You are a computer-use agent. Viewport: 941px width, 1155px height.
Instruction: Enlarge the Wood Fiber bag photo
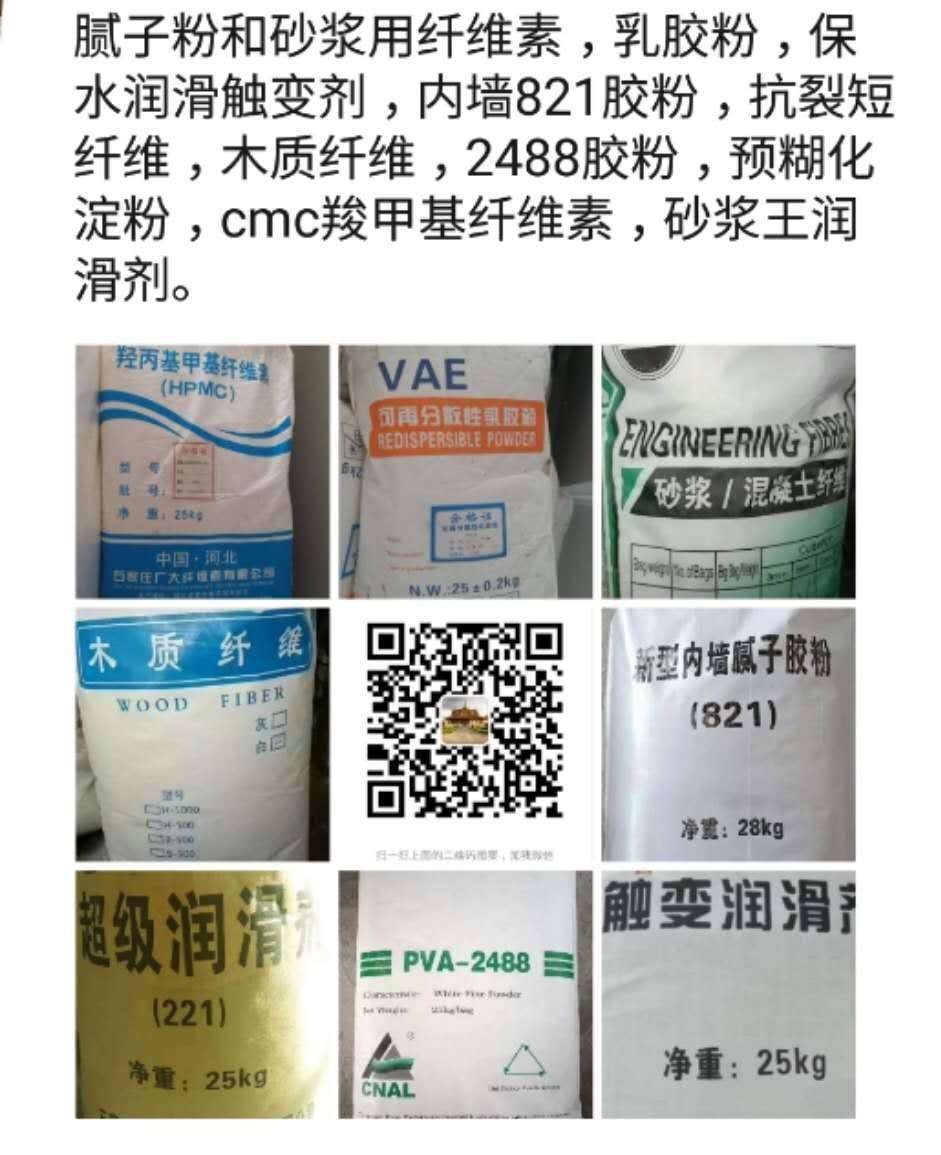click(x=203, y=734)
